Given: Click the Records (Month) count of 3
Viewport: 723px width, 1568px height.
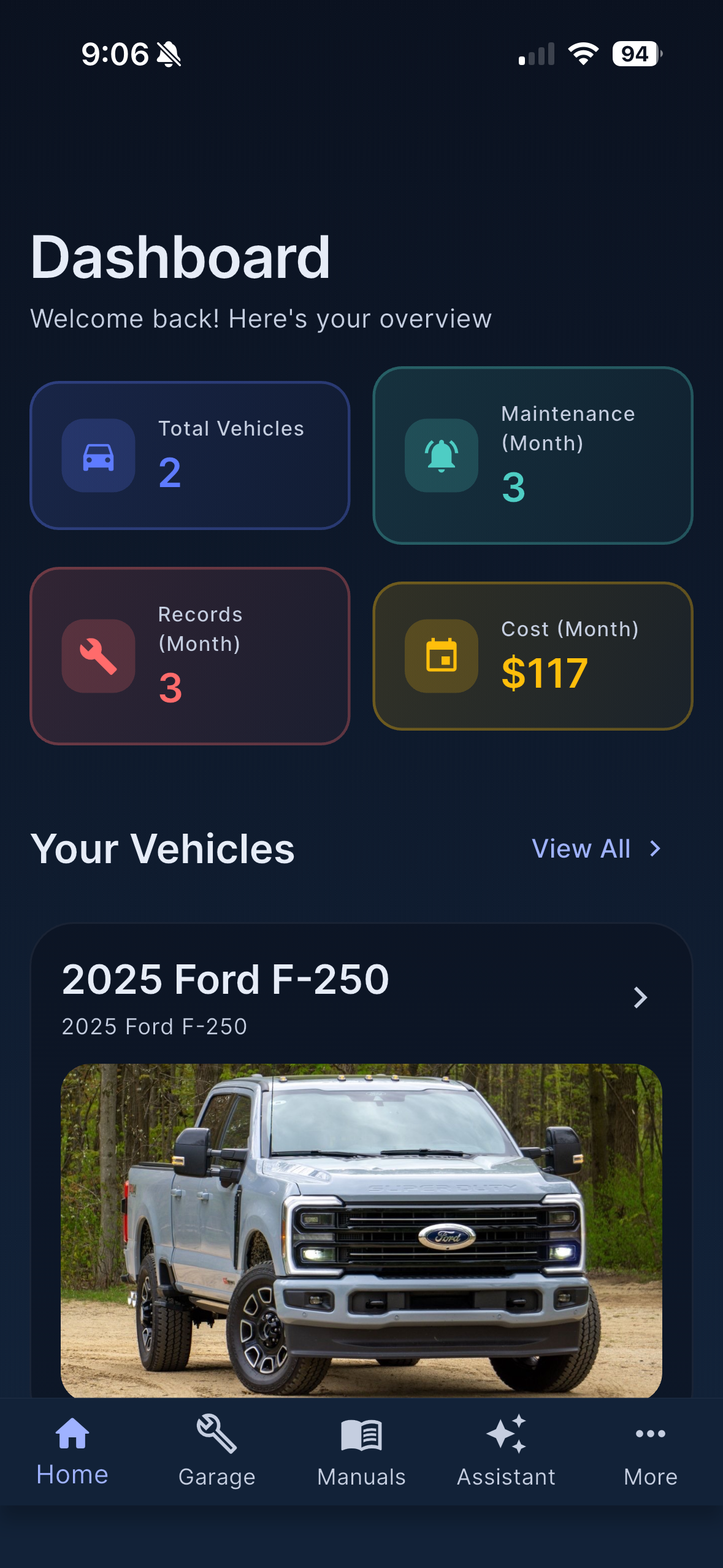Looking at the screenshot, I should (x=171, y=687).
